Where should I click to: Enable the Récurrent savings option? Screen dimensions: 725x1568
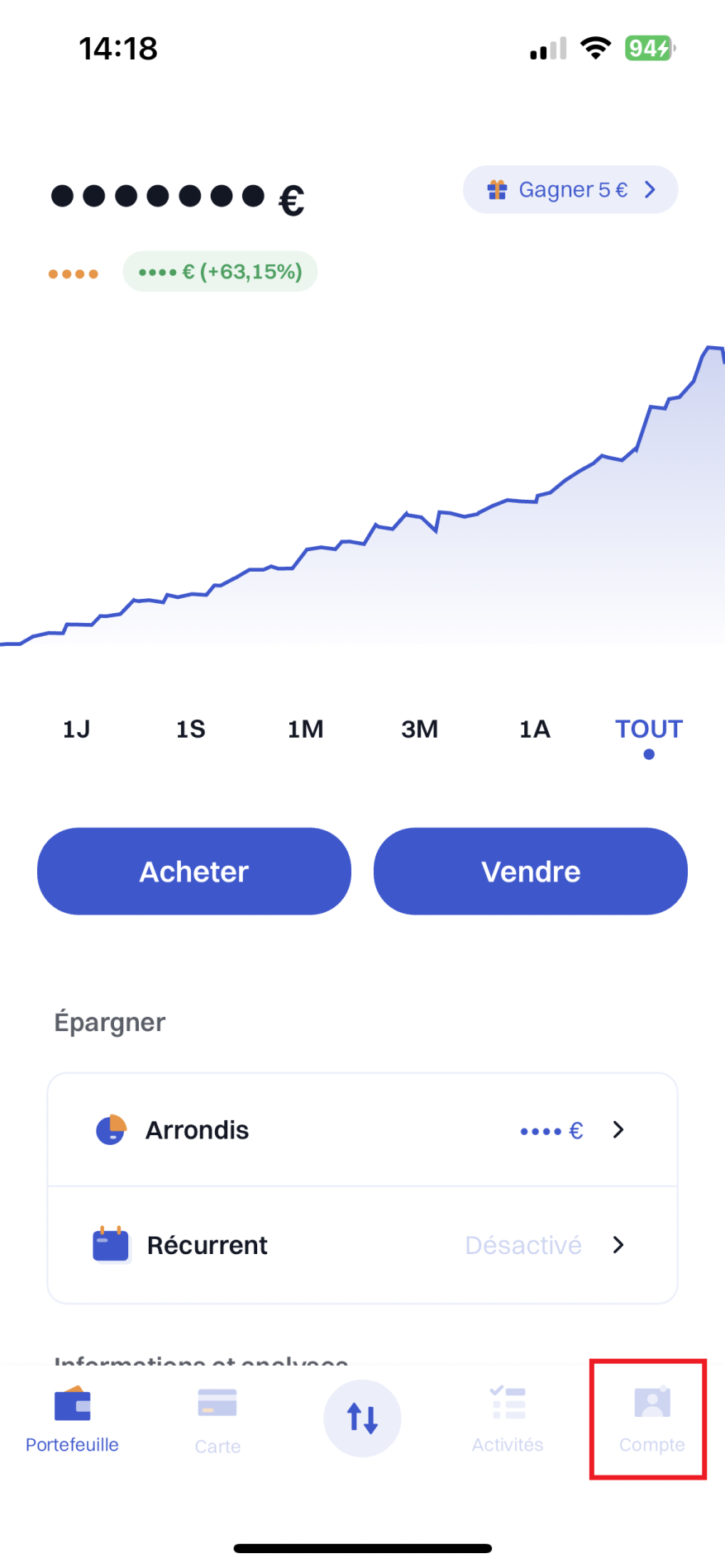(x=525, y=1245)
